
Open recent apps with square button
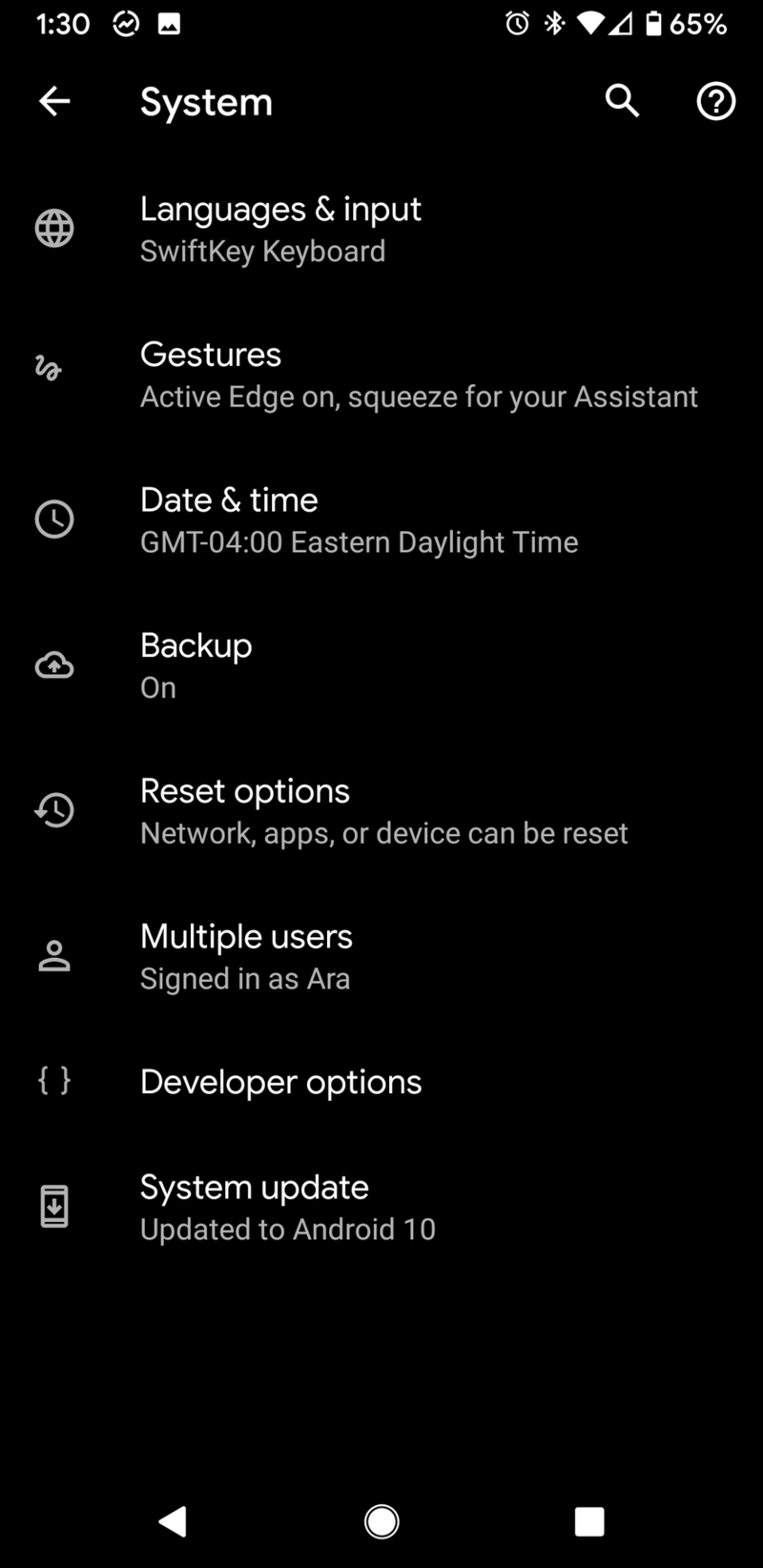(x=589, y=1521)
